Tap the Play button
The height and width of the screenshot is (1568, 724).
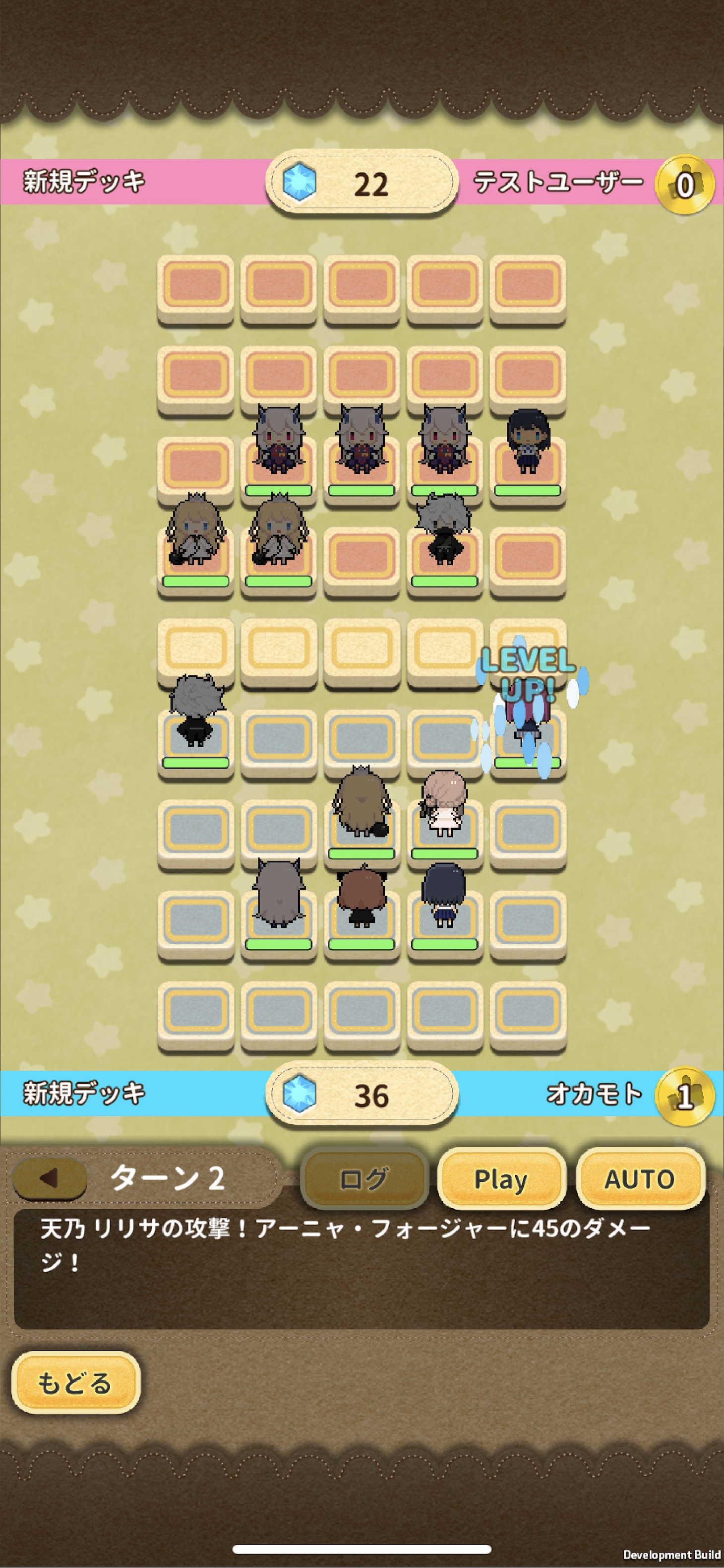point(501,1179)
